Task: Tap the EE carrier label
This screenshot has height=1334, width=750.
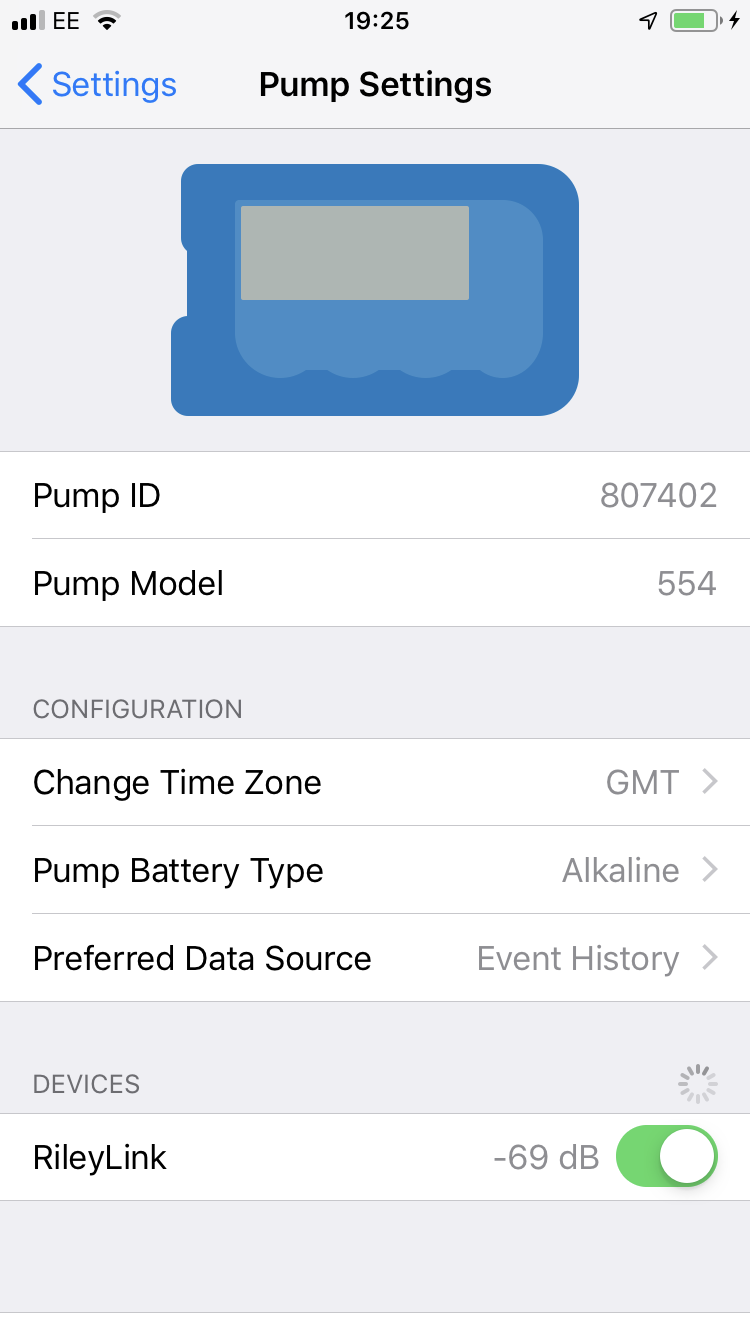Action: (64, 18)
